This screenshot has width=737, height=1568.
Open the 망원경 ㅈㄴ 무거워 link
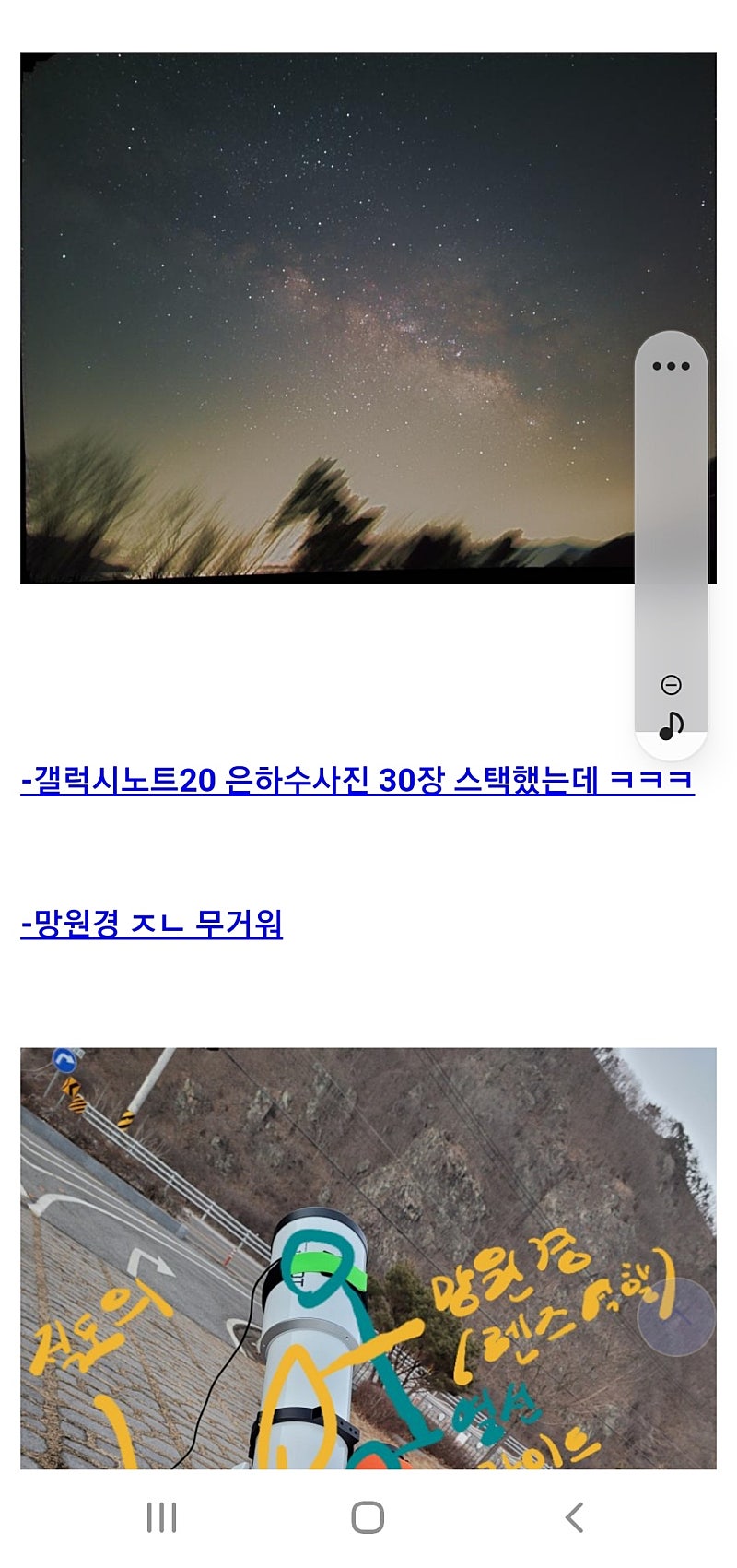(x=152, y=924)
